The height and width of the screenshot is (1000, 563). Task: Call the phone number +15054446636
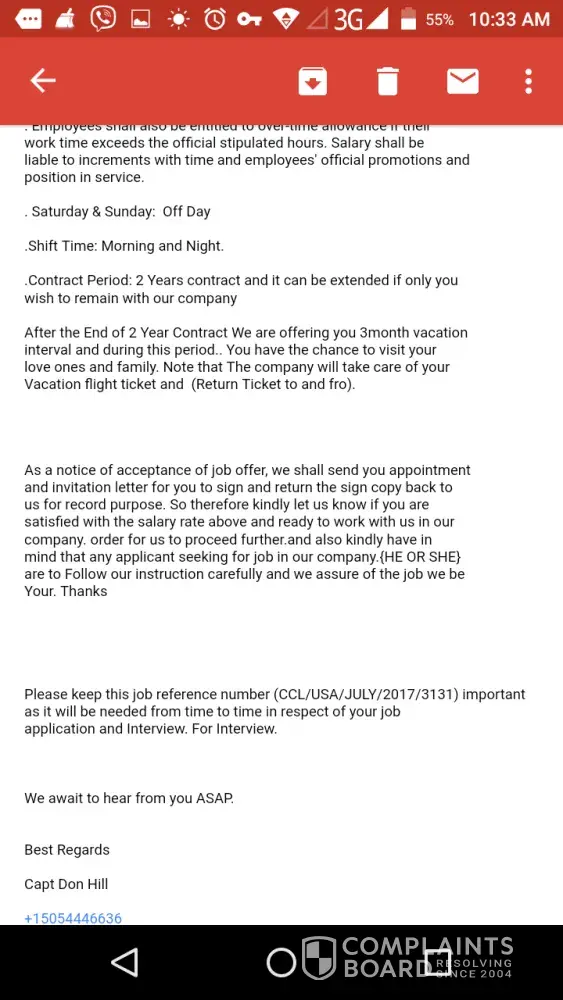[73, 918]
